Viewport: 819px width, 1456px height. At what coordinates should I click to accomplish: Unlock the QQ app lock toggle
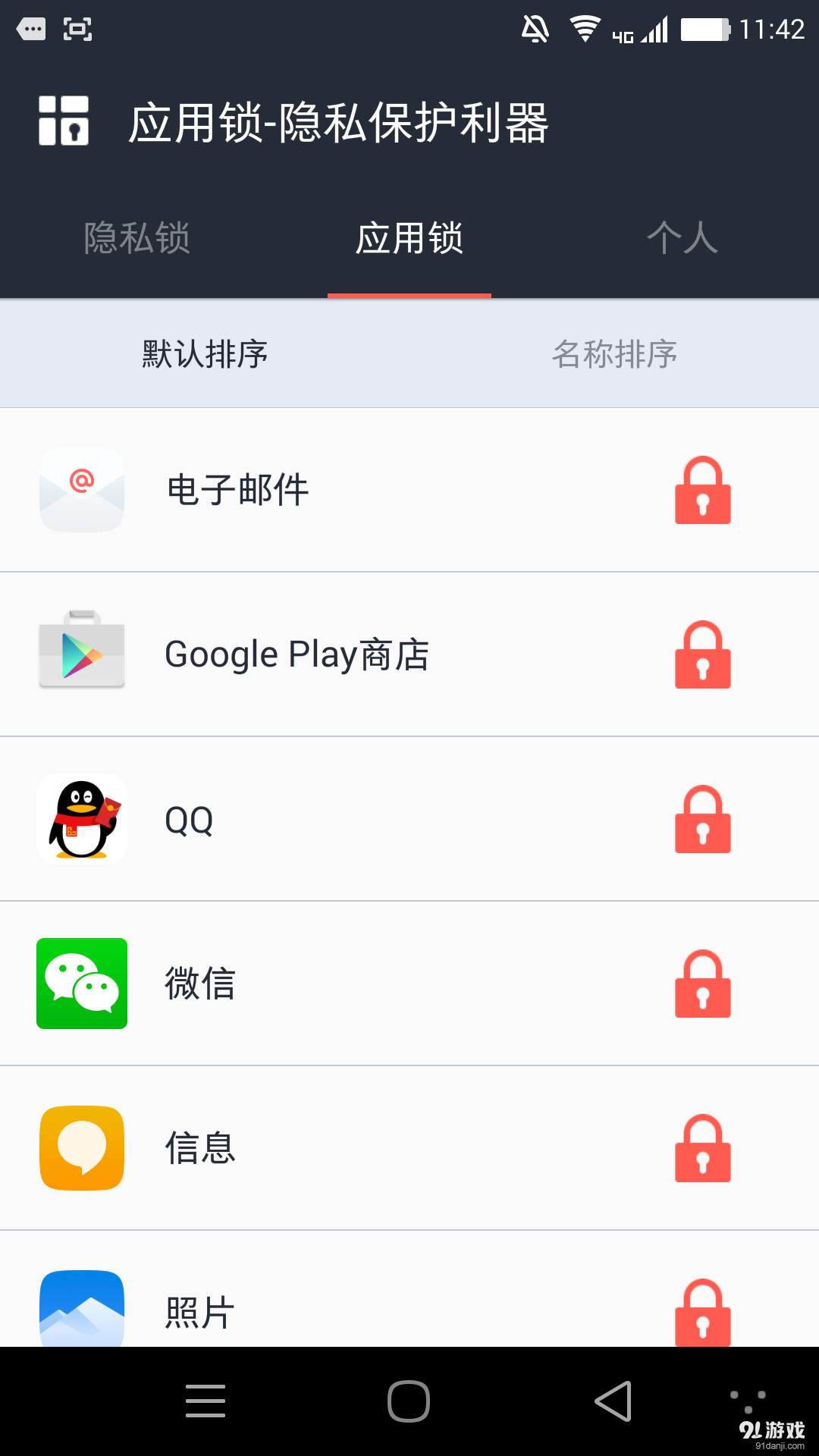coord(702,818)
